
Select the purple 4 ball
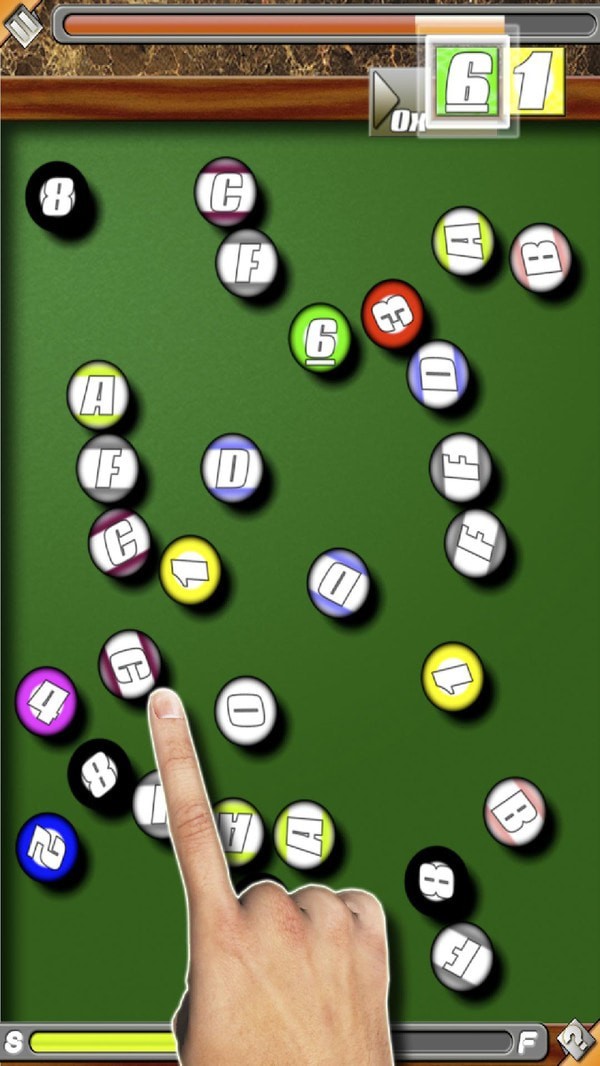click(x=46, y=701)
